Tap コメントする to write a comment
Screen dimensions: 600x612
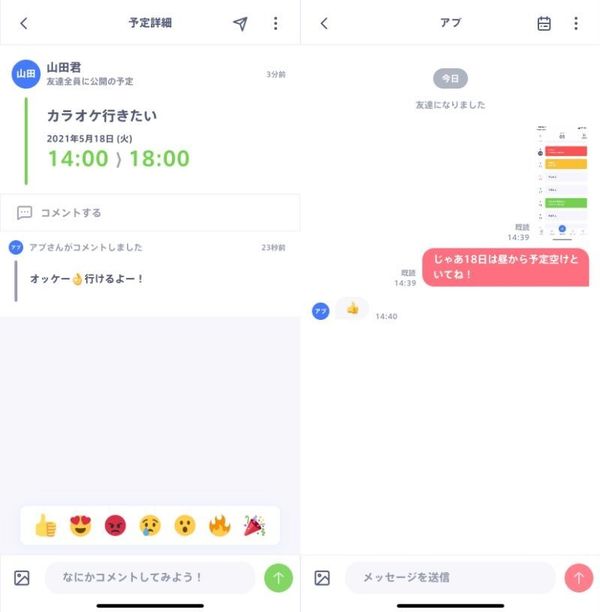(150, 213)
